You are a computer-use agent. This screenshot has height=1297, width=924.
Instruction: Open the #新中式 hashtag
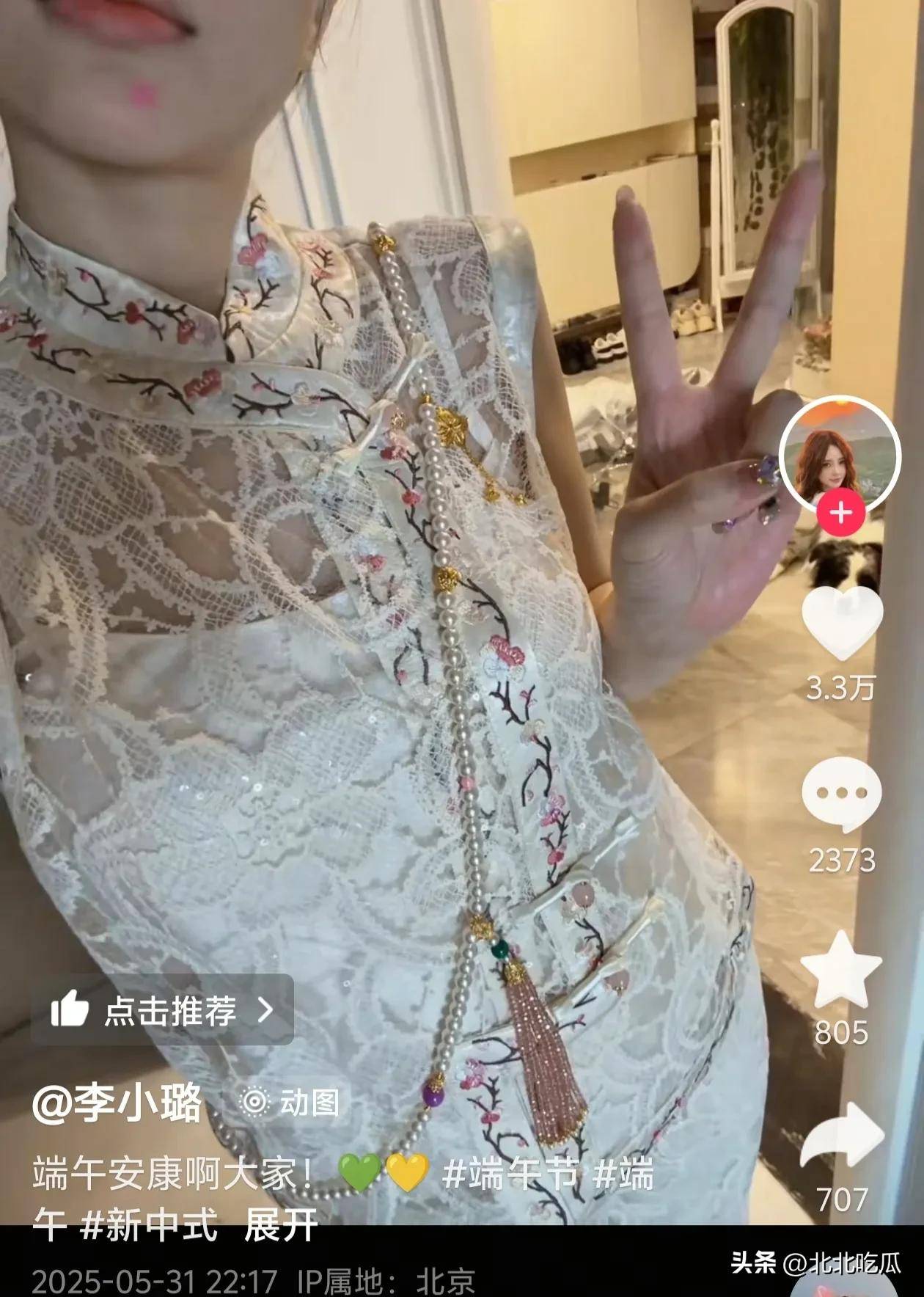pos(149,1226)
